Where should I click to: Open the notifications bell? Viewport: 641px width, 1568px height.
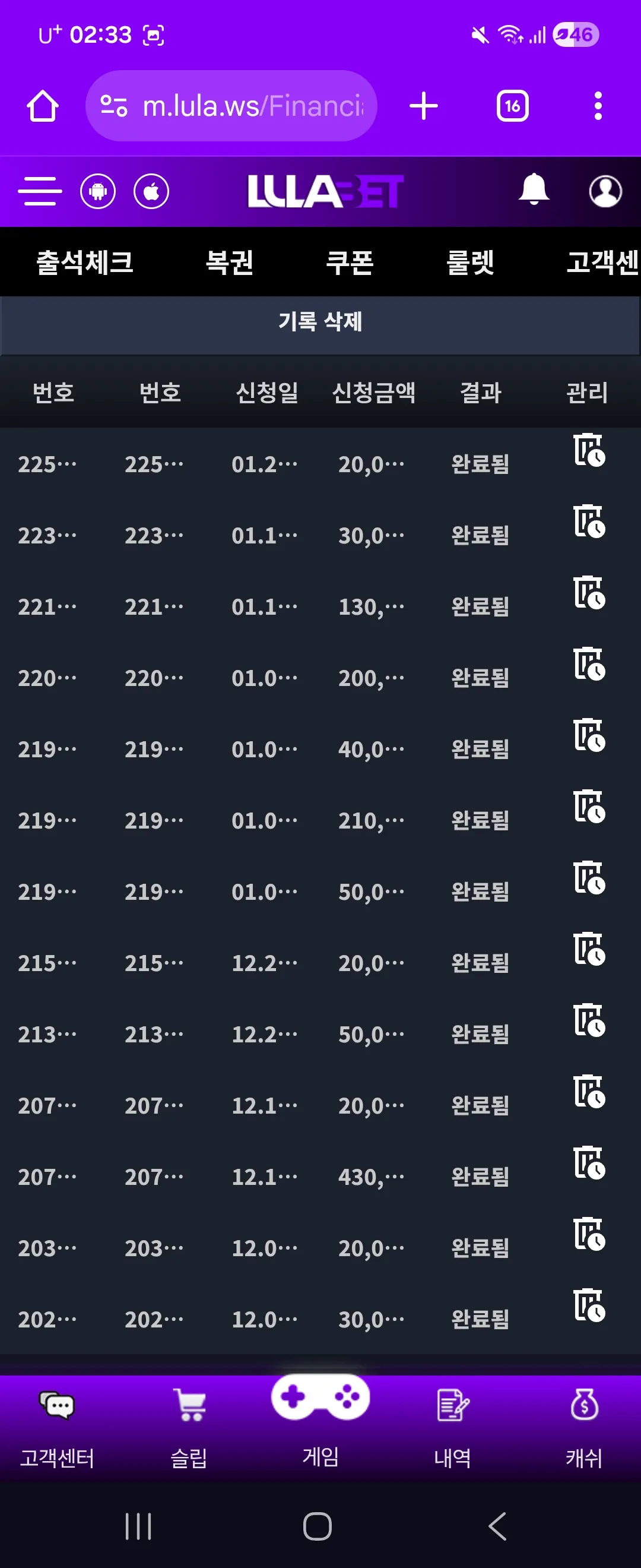[x=534, y=189]
